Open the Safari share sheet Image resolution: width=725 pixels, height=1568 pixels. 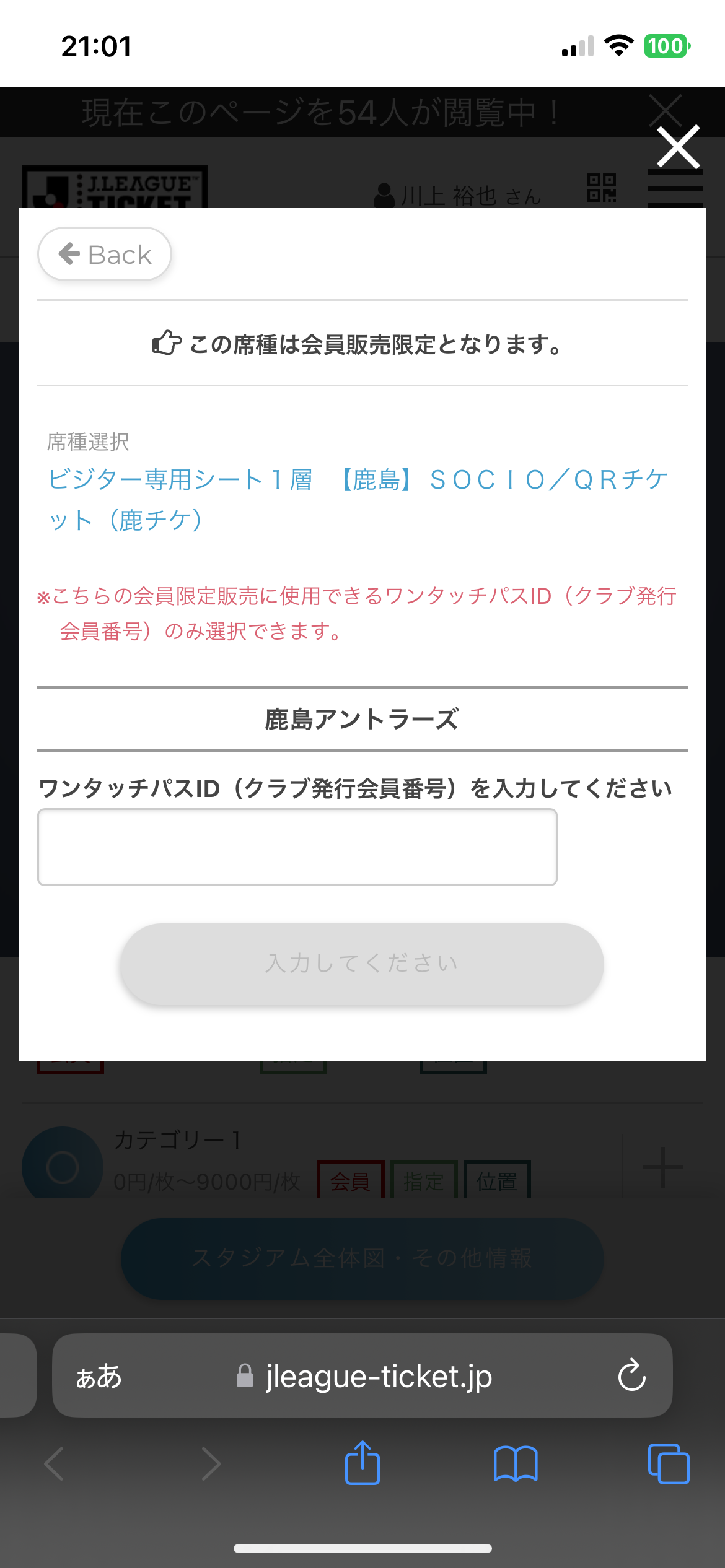tap(362, 1463)
